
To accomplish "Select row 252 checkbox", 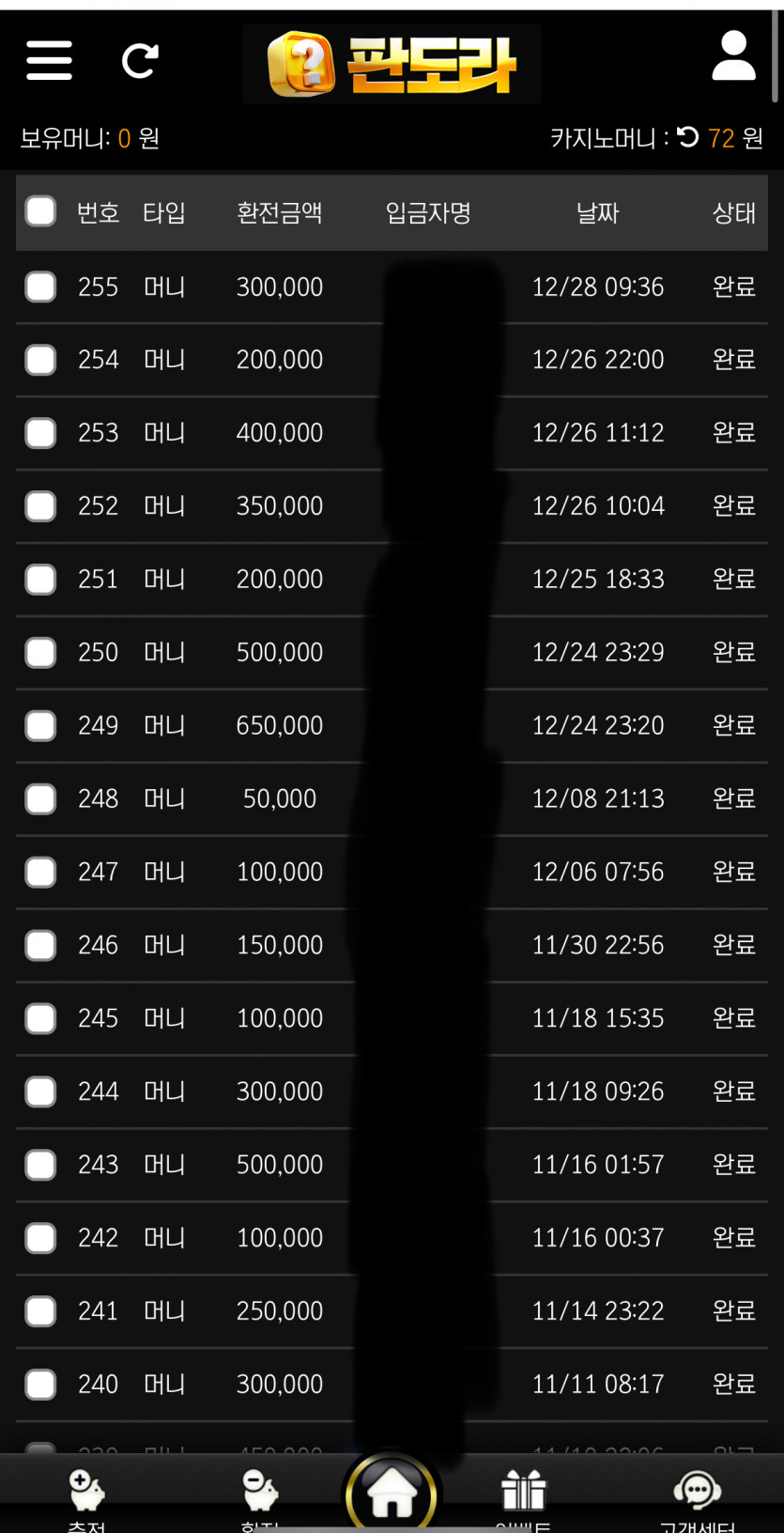I will (x=40, y=506).
